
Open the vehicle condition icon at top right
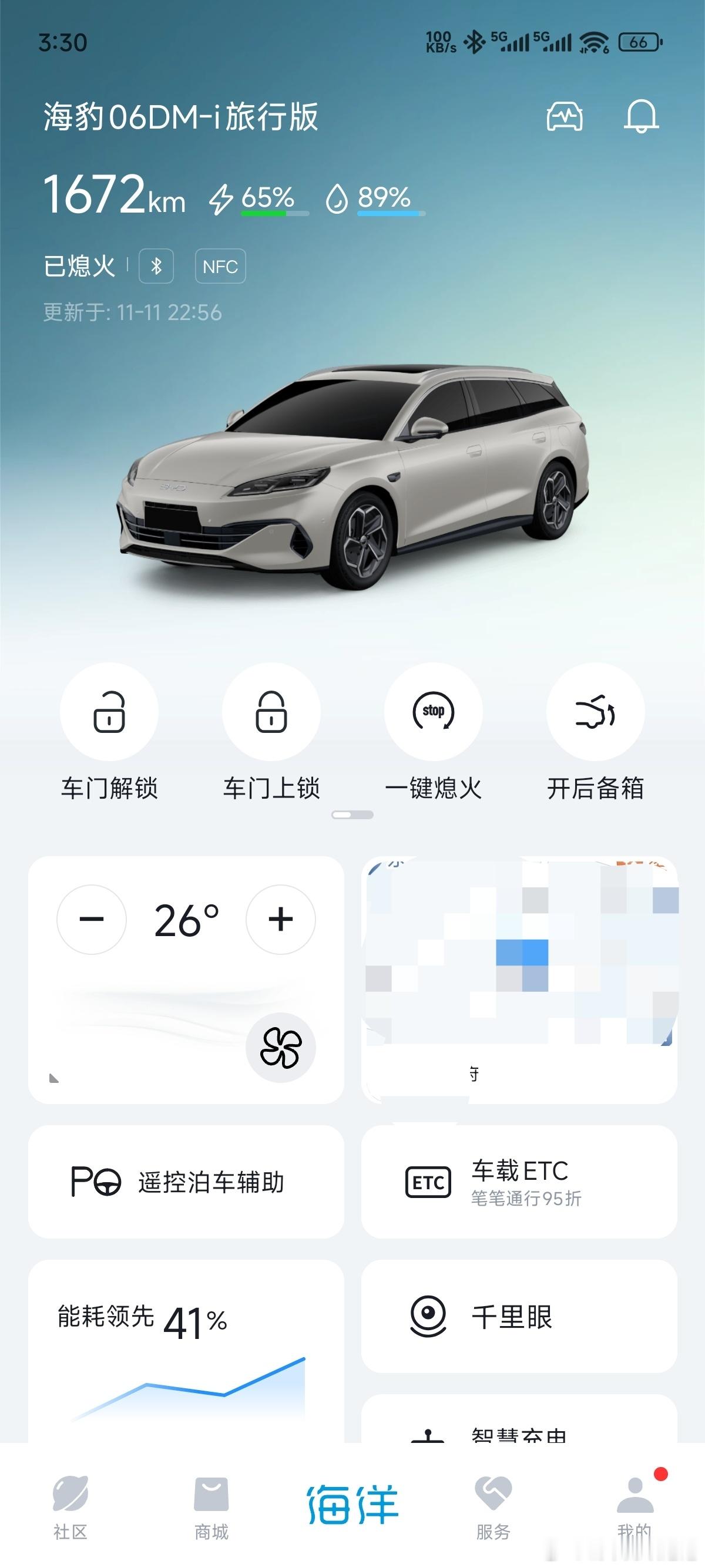564,117
